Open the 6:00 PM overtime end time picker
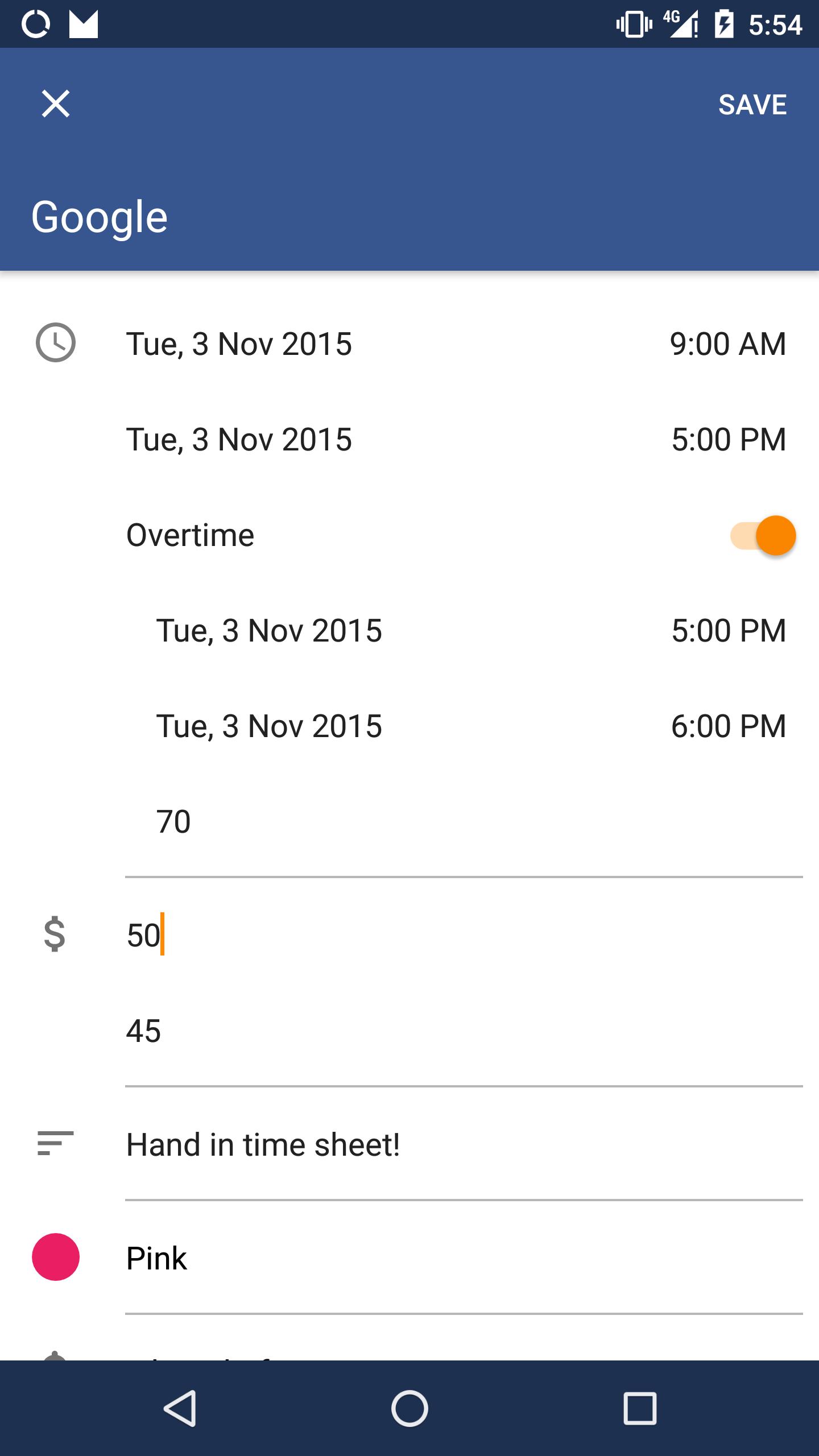The image size is (819, 1456). click(x=729, y=726)
